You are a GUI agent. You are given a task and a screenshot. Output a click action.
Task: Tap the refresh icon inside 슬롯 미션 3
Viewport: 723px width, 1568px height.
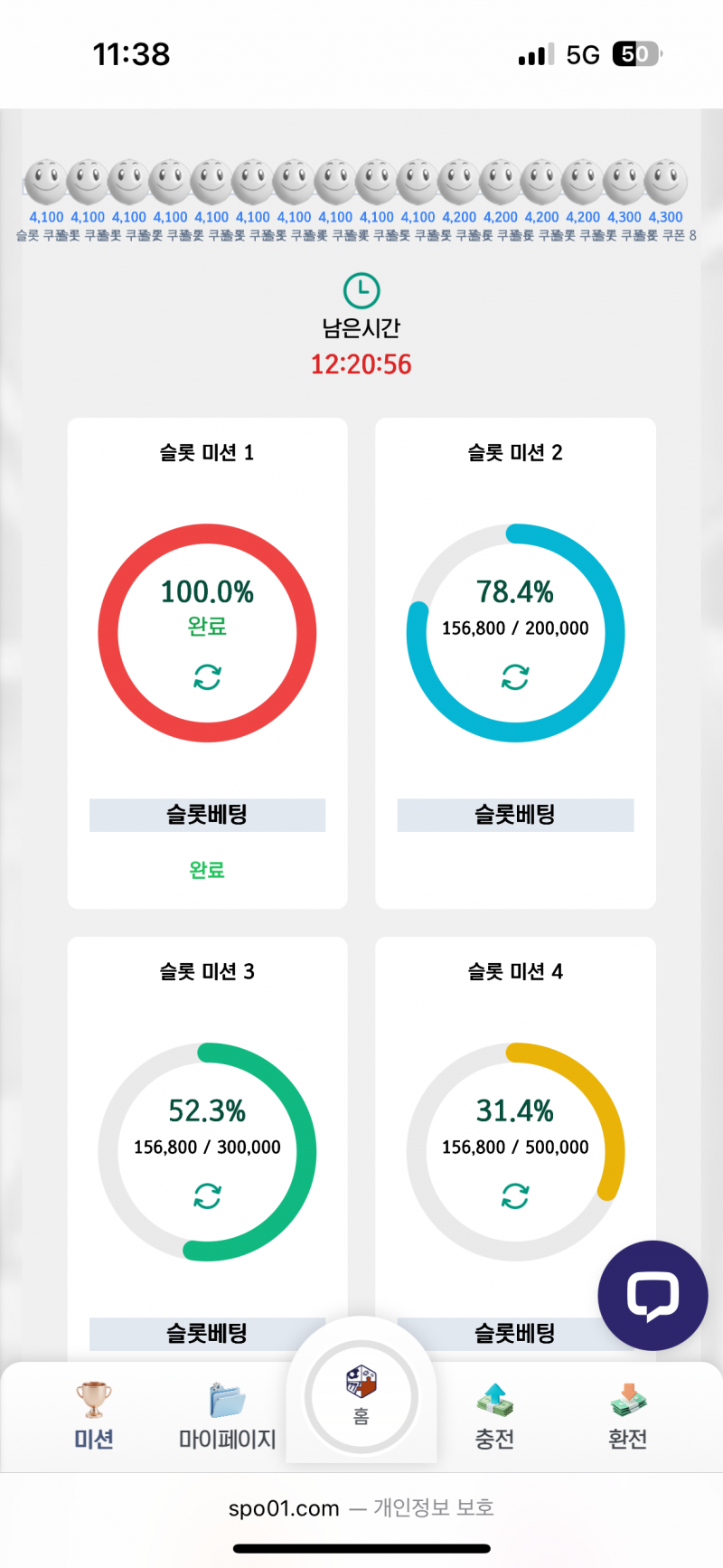click(207, 1194)
